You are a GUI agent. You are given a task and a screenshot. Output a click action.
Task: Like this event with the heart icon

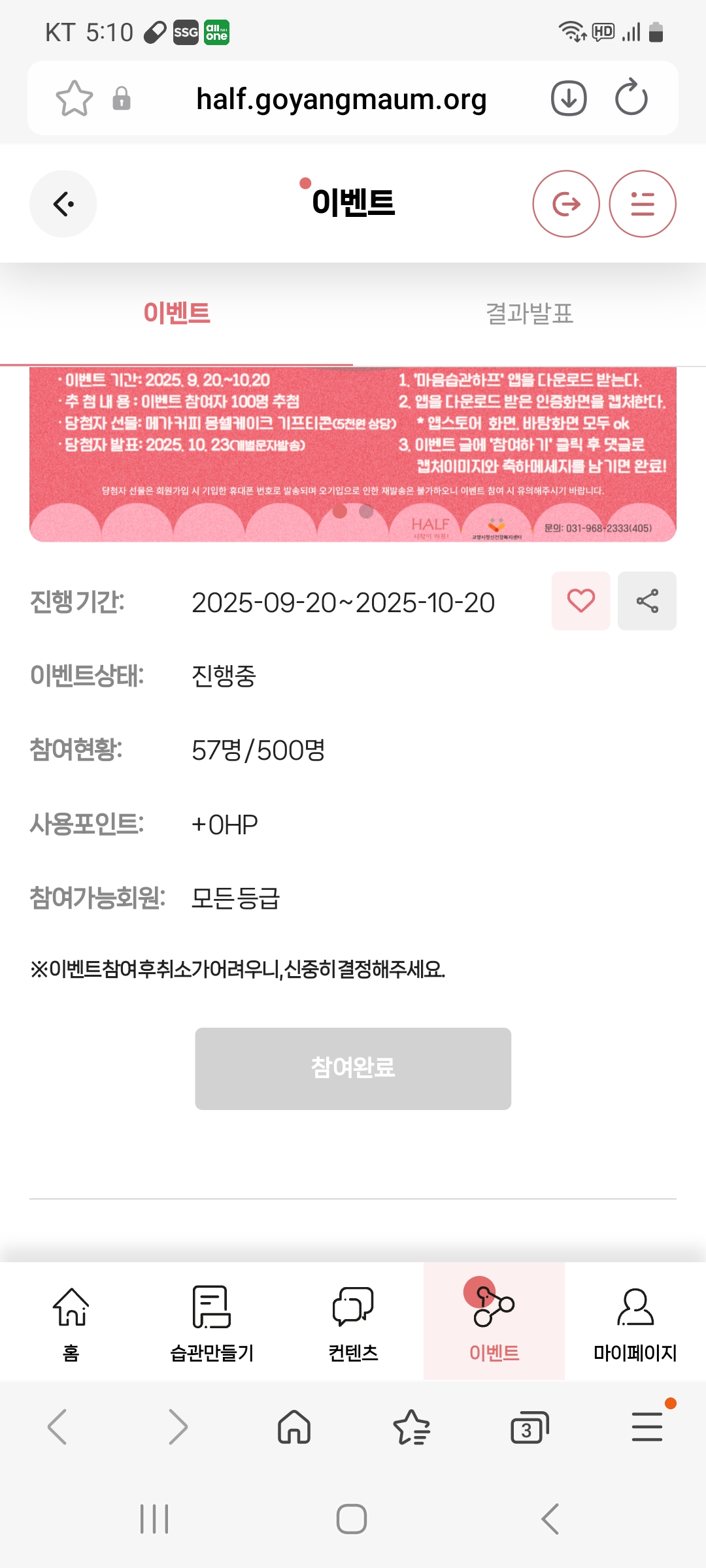580,601
